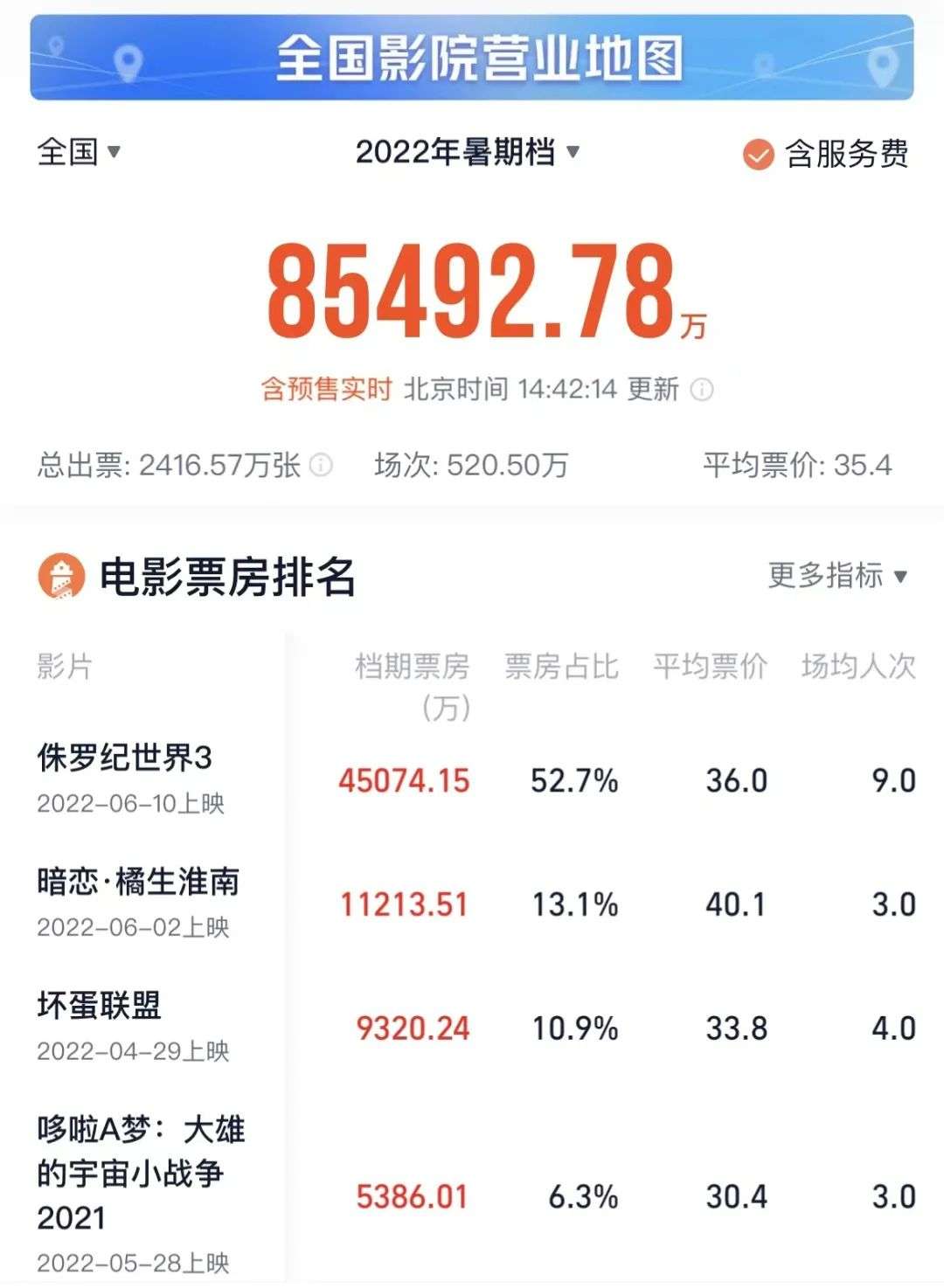
Task: Tap info icon next to 更新 time
Action: click(702, 390)
